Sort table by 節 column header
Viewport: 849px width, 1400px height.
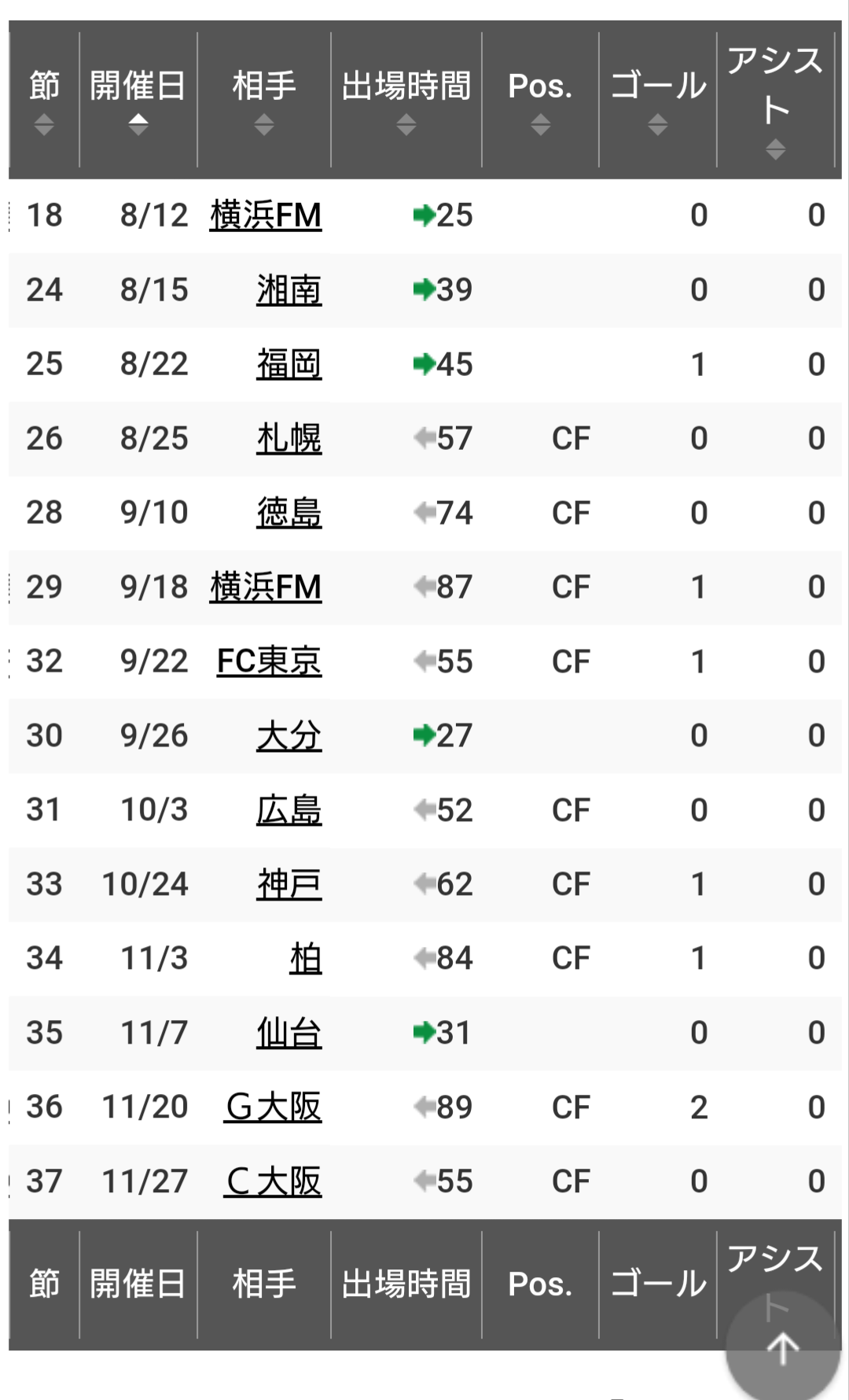coord(44,100)
